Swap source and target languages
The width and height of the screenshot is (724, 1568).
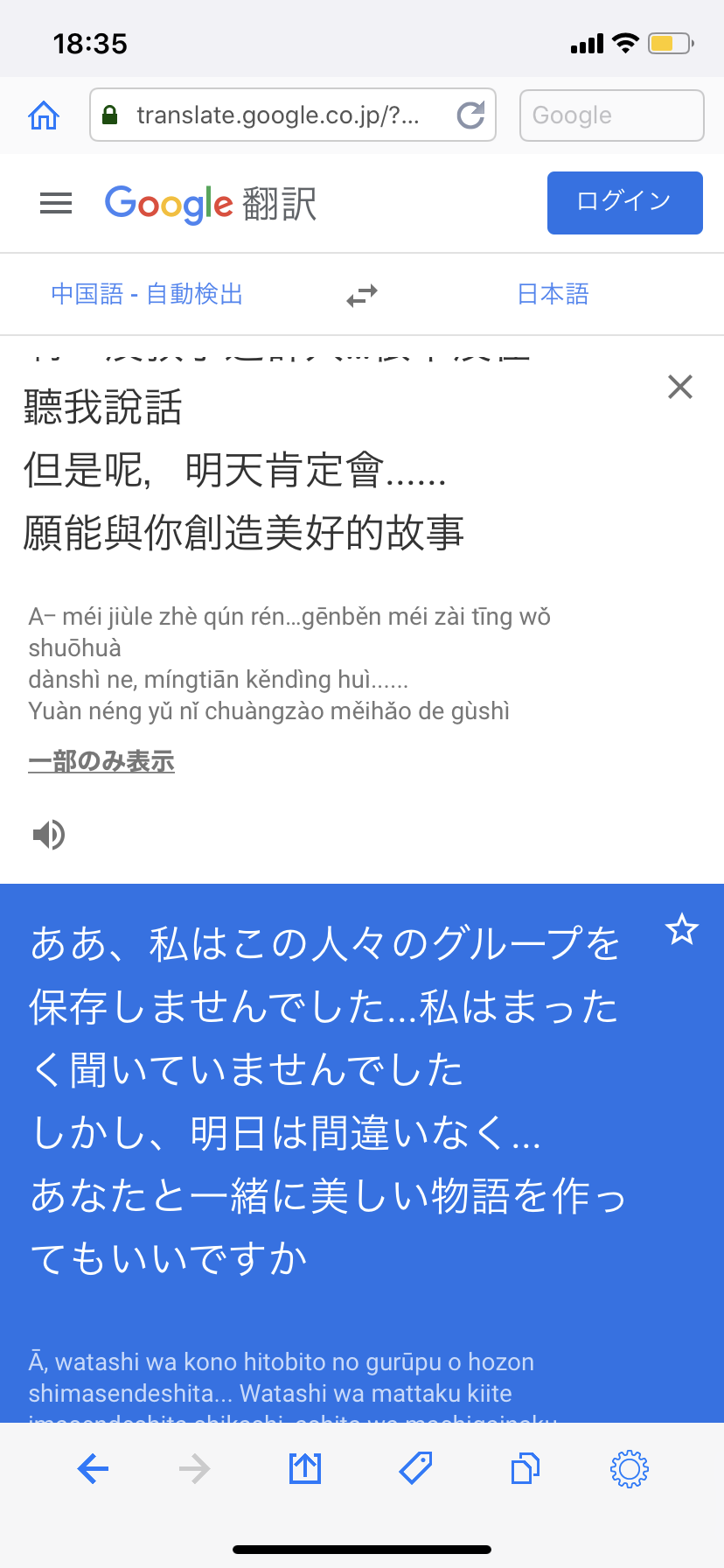(x=361, y=296)
